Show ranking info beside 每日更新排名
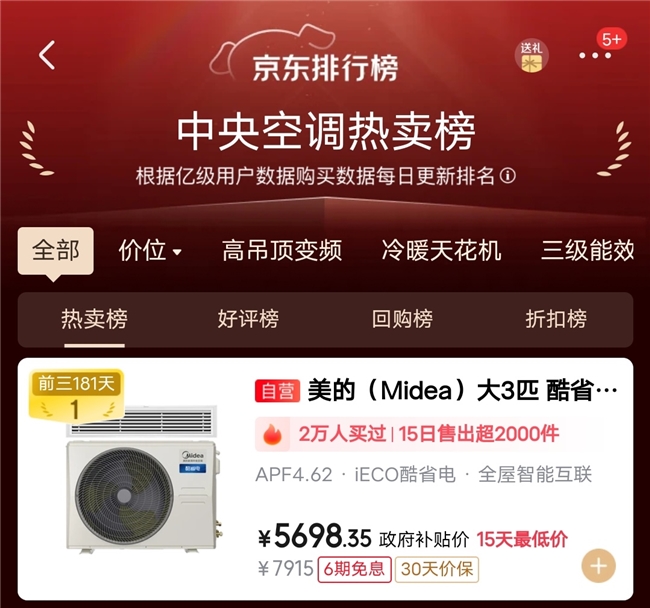This screenshot has width=650, height=608. (508, 177)
